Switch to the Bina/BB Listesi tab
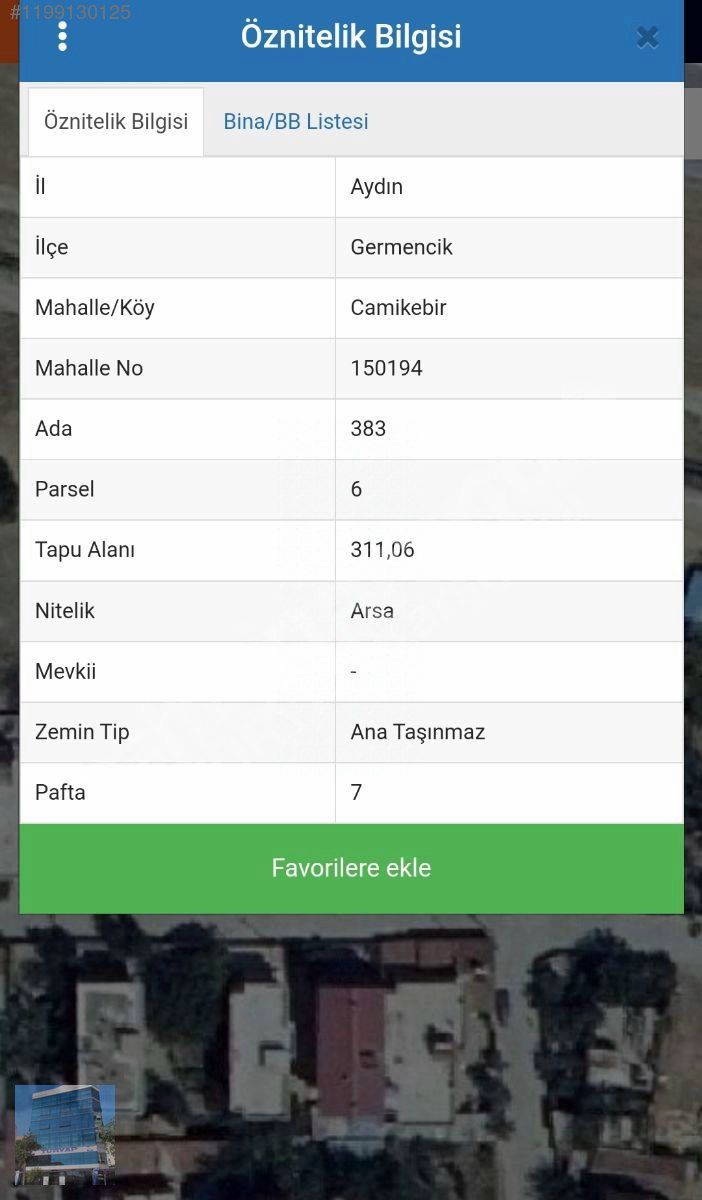Screen dimensions: 702x1200 296,122
